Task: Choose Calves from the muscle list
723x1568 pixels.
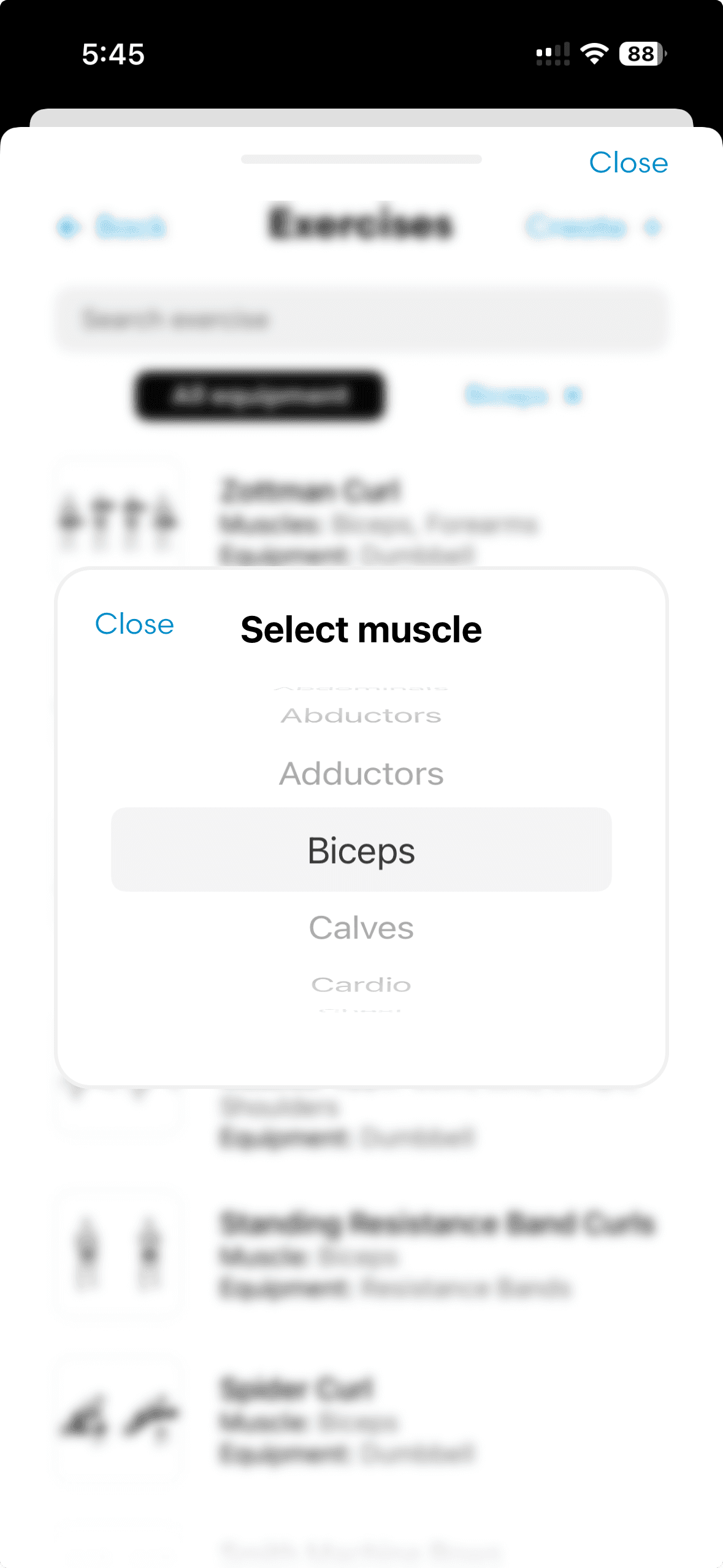Action: pos(361,928)
